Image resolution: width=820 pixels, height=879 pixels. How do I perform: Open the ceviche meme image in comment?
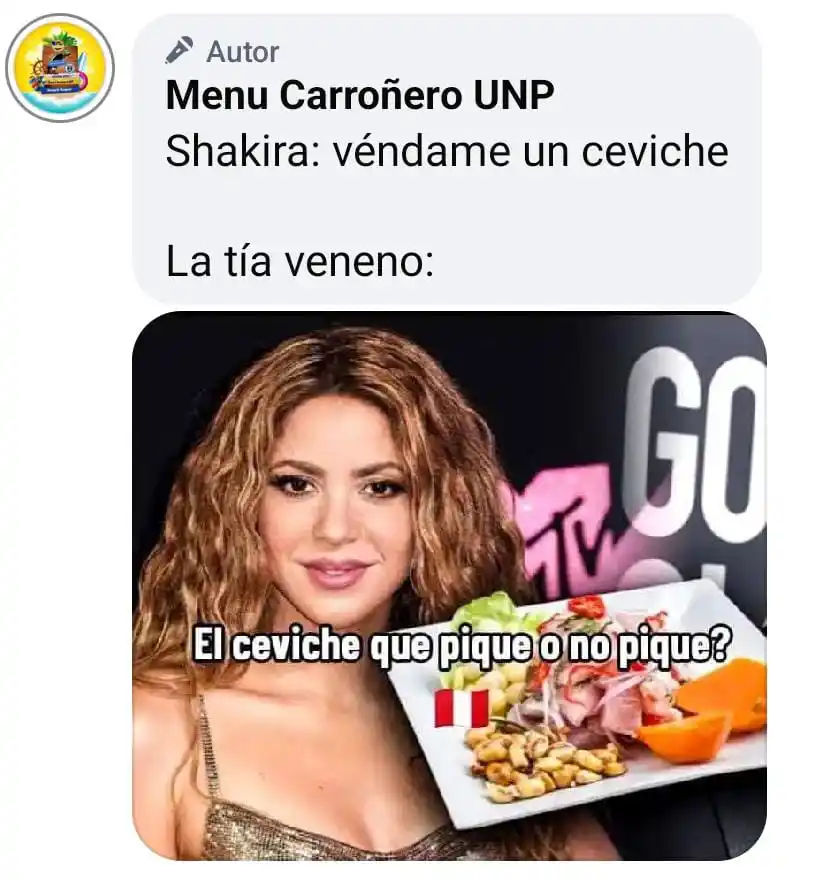(449, 585)
